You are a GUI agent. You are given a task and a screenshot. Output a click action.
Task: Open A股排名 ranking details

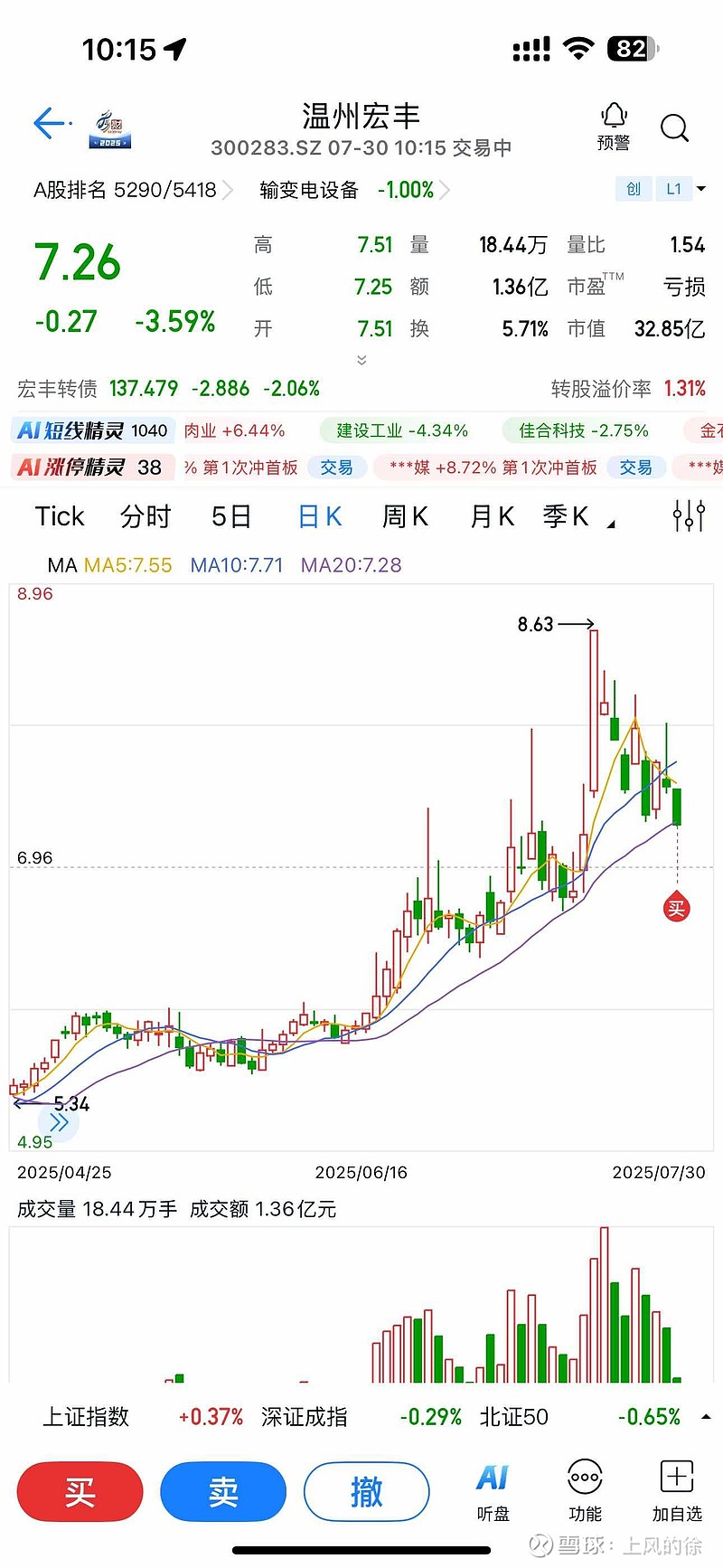[133, 190]
